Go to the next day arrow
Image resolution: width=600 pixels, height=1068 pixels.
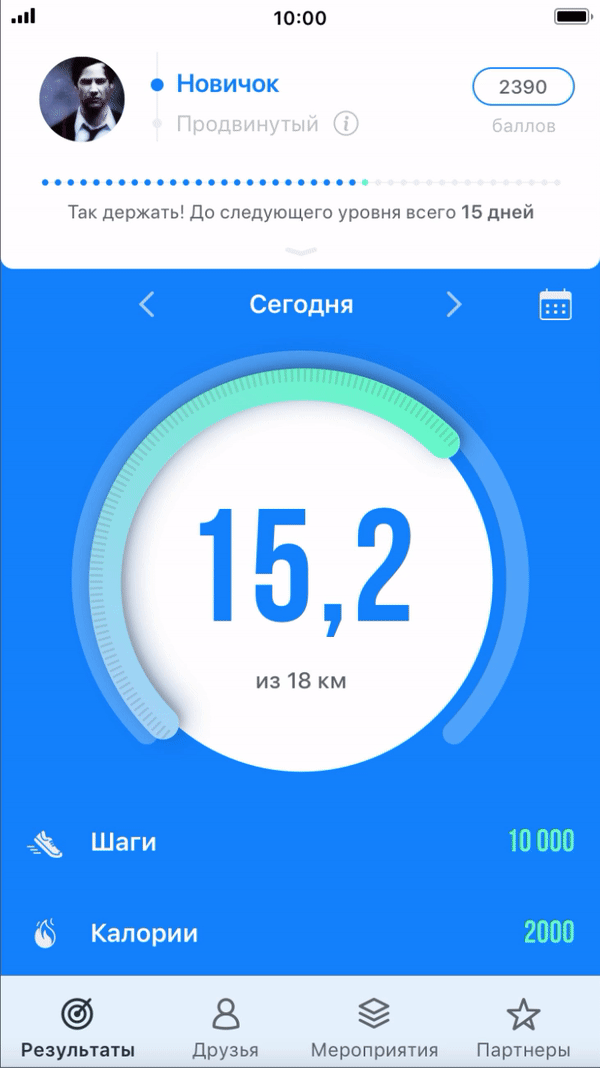454,304
